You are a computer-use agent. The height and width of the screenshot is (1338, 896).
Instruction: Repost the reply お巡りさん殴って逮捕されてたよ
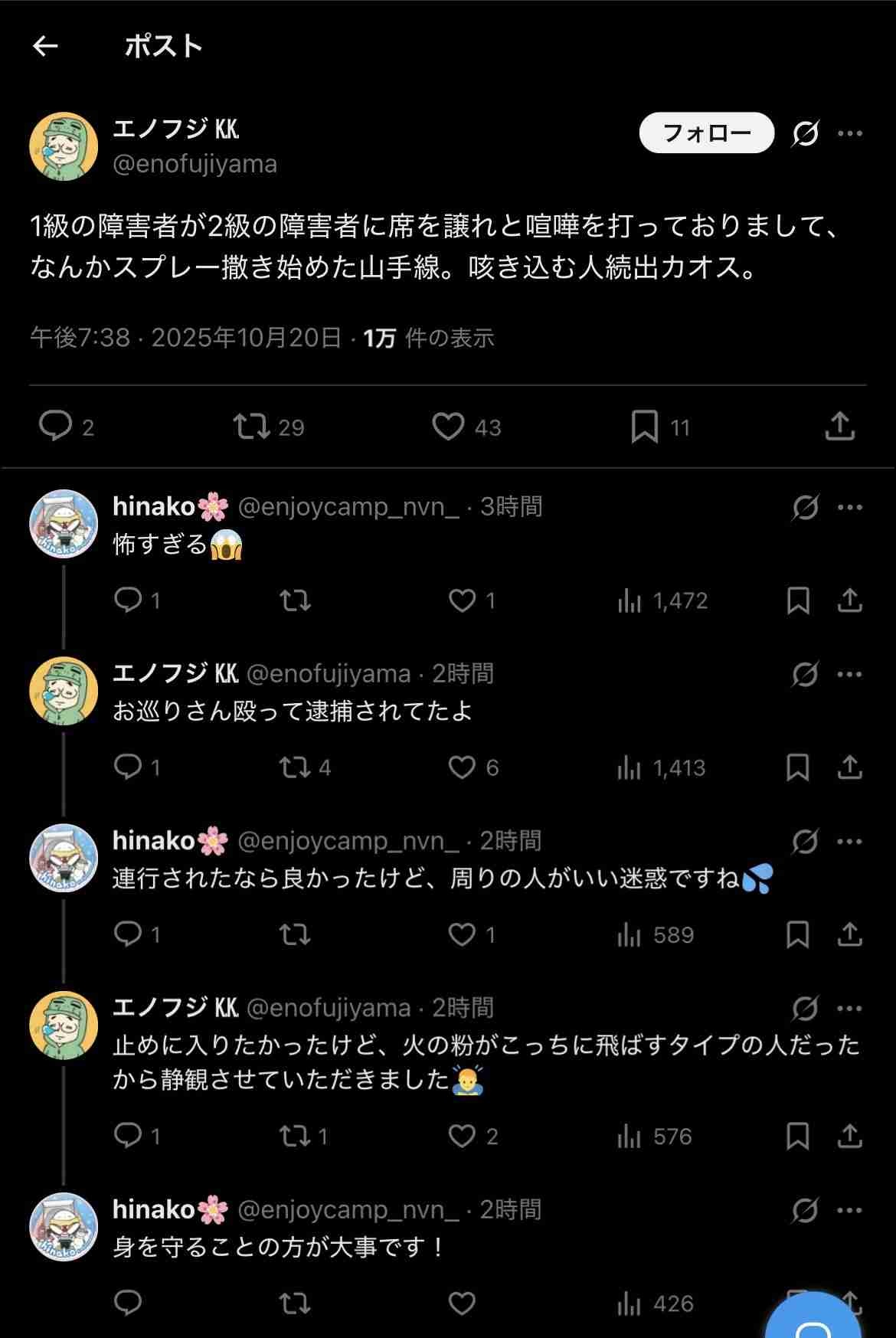coord(294,767)
